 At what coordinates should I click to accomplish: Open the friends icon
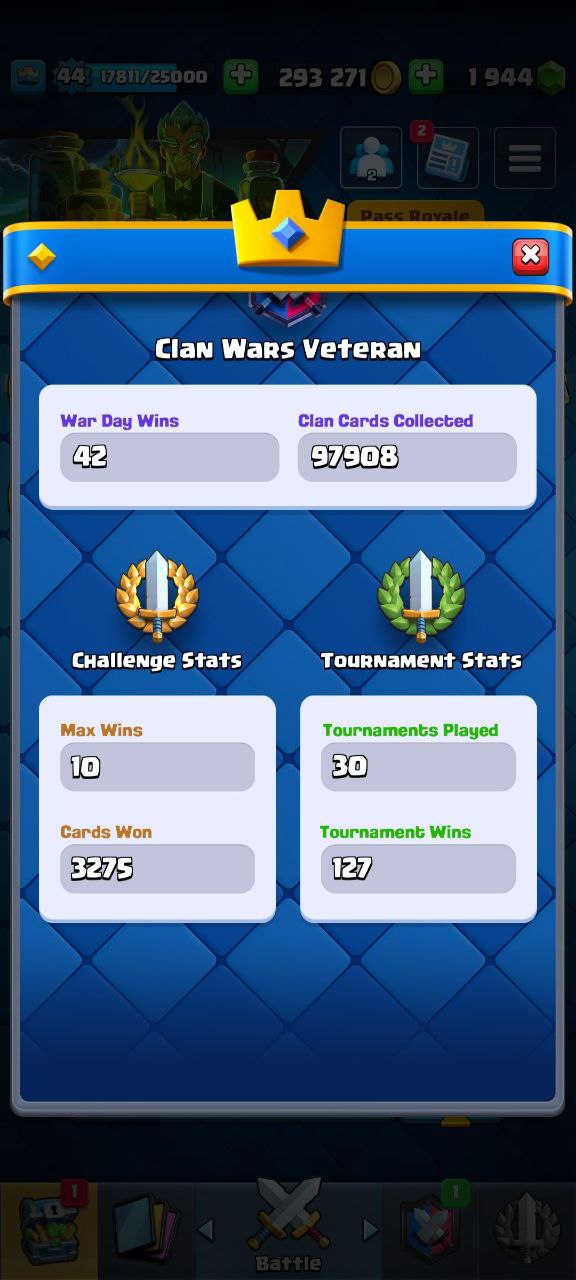[371, 158]
